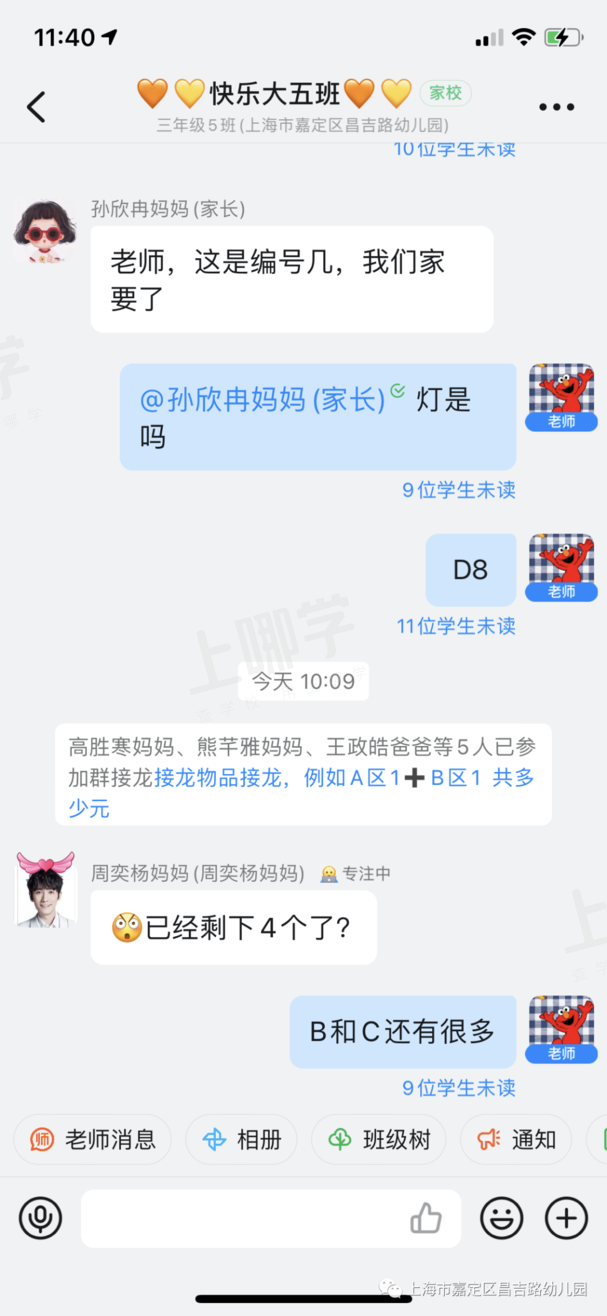Send a thumbs-up from the input box
The image size is (607, 1316).
426,1218
